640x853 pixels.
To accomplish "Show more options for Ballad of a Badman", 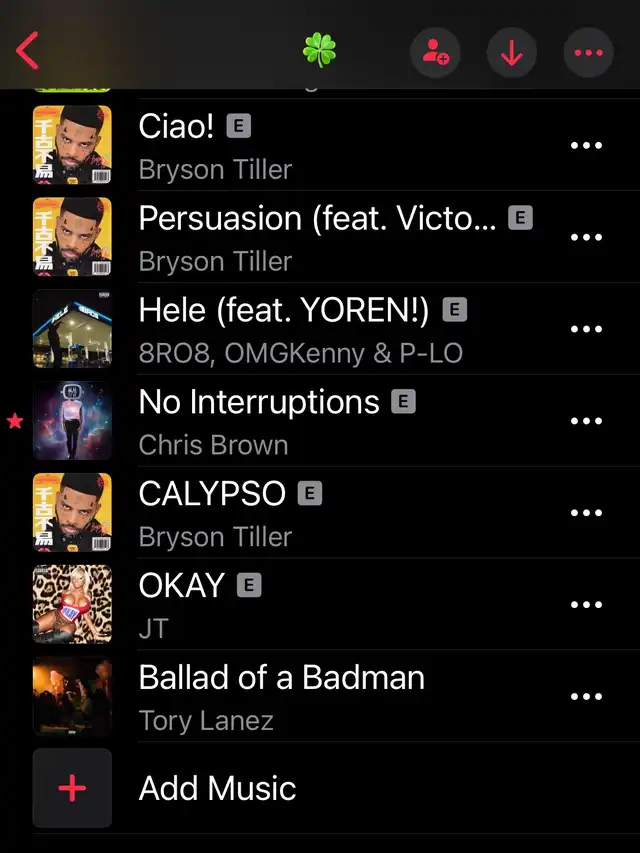I will [x=586, y=698].
